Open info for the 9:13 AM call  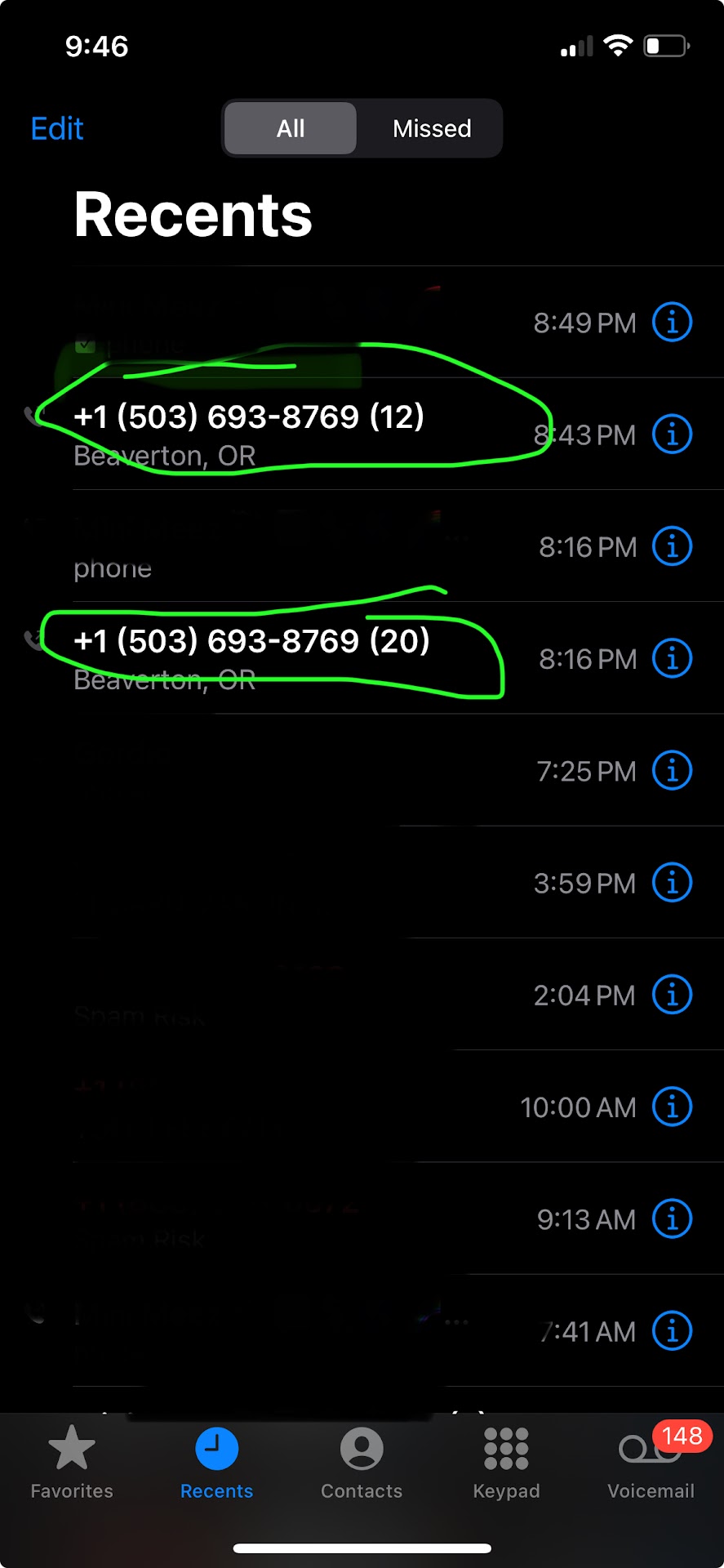point(672,1219)
